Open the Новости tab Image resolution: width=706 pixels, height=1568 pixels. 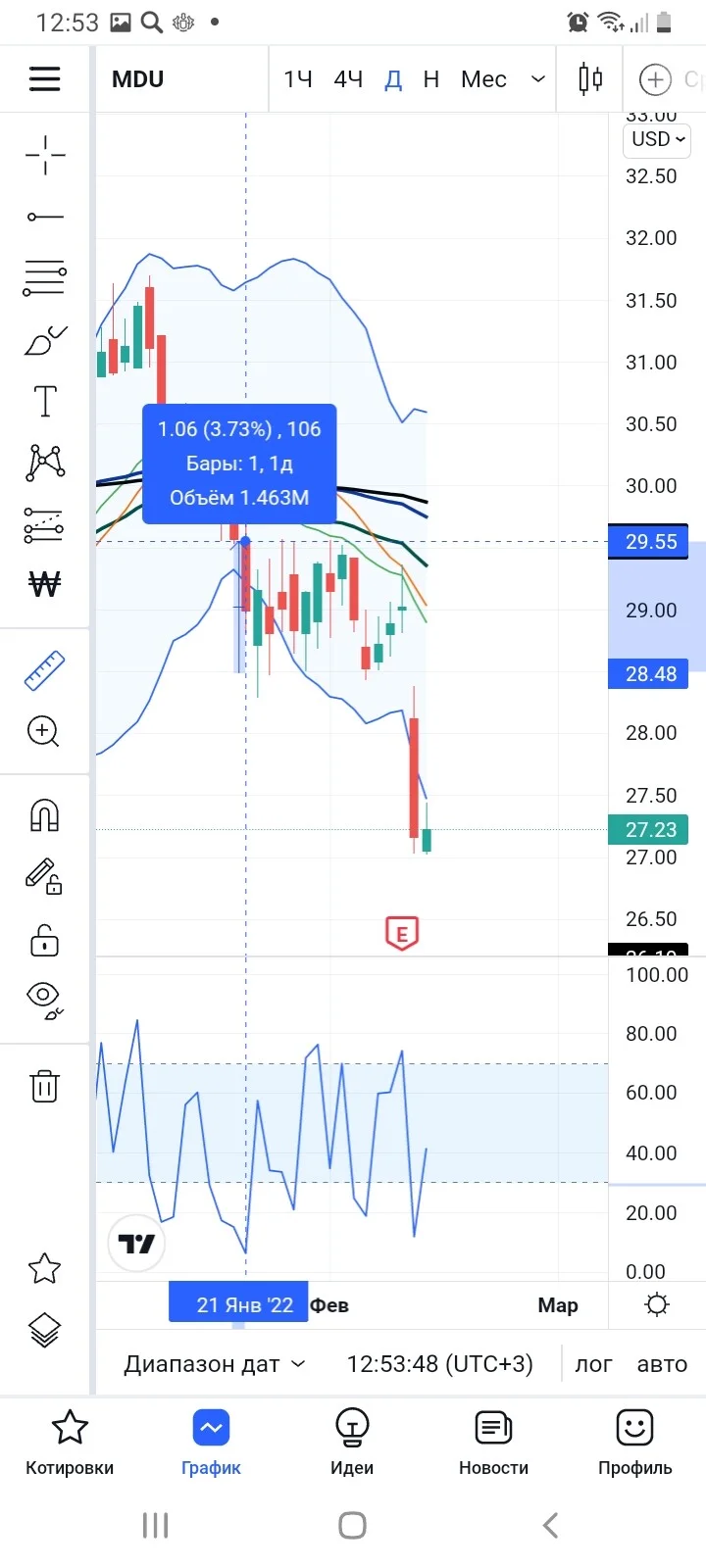(x=493, y=1443)
